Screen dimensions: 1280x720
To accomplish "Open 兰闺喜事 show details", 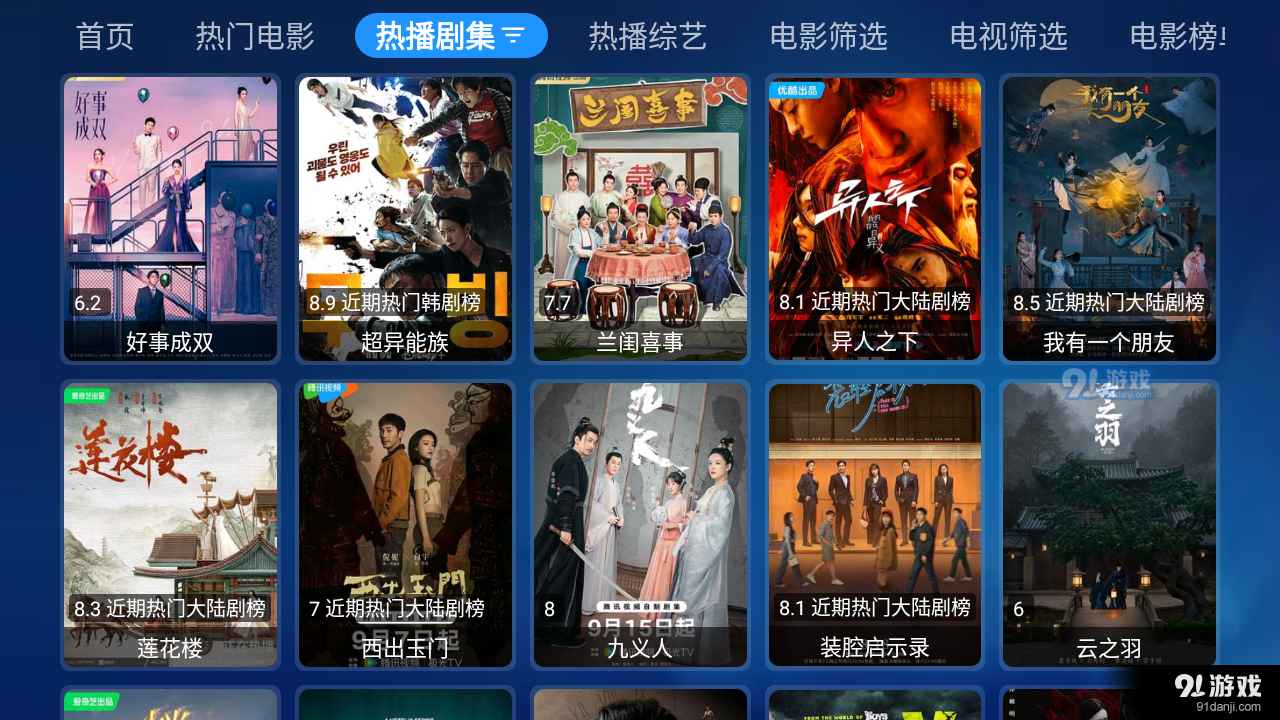I will [640, 218].
